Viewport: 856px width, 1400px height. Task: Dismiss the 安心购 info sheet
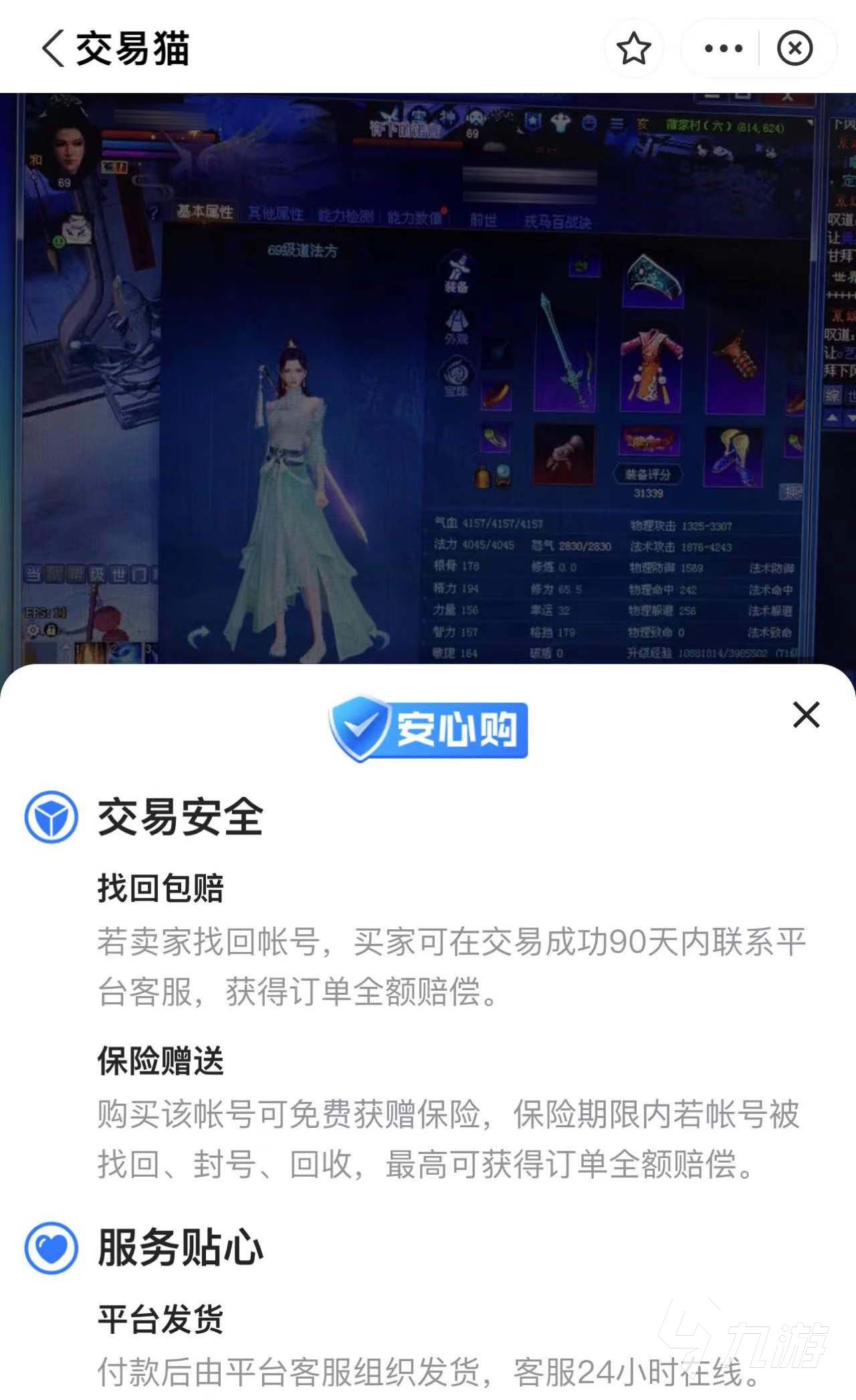(806, 715)
